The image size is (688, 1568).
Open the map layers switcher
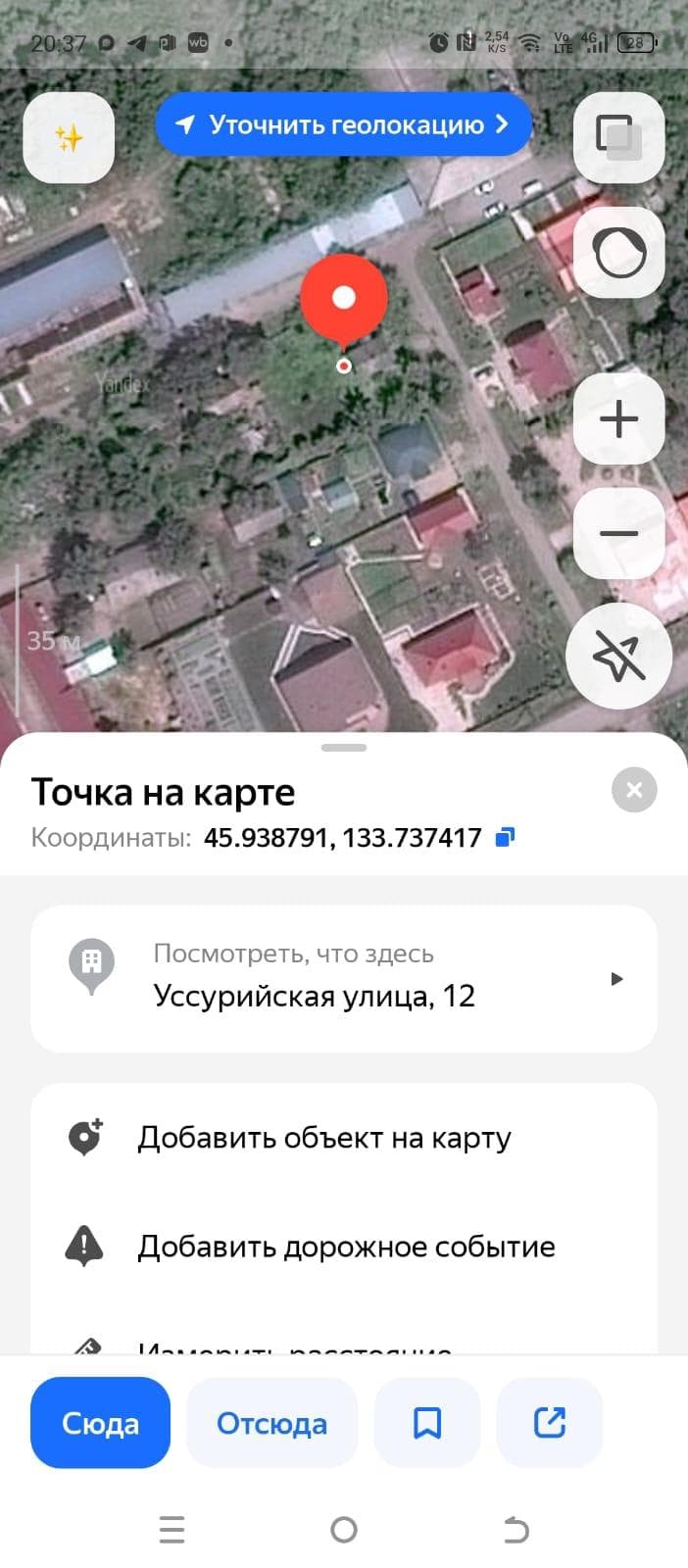[618, 137]
